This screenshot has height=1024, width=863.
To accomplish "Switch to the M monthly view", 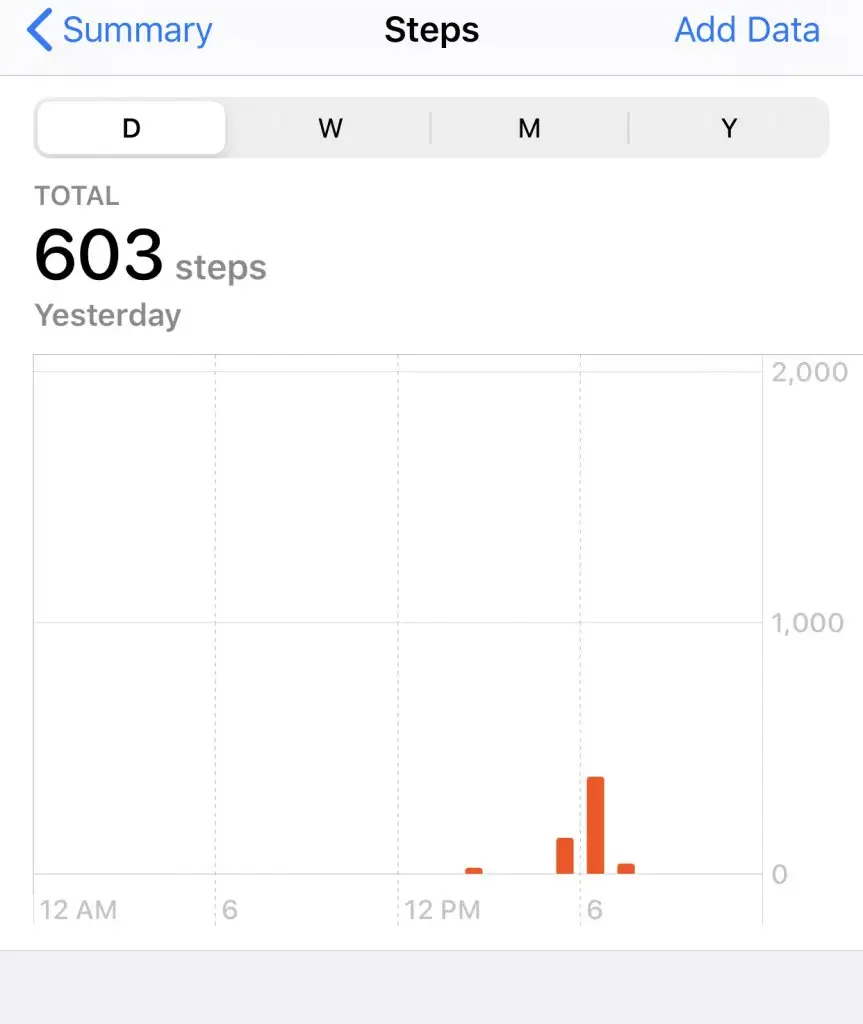I will pyautogui.click(x=529, y=128).
